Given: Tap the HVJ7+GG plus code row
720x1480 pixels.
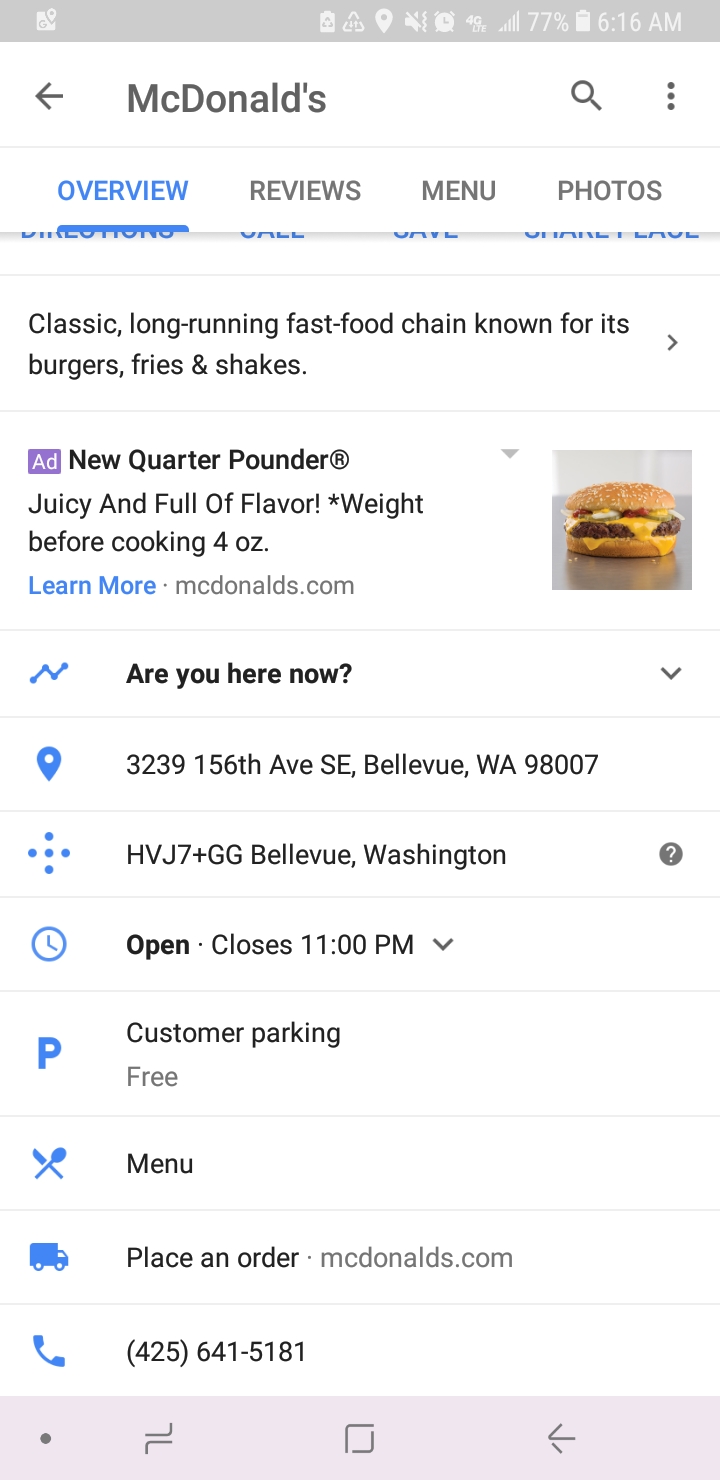Looking at the screenshot, I should [x=316, y=855].
